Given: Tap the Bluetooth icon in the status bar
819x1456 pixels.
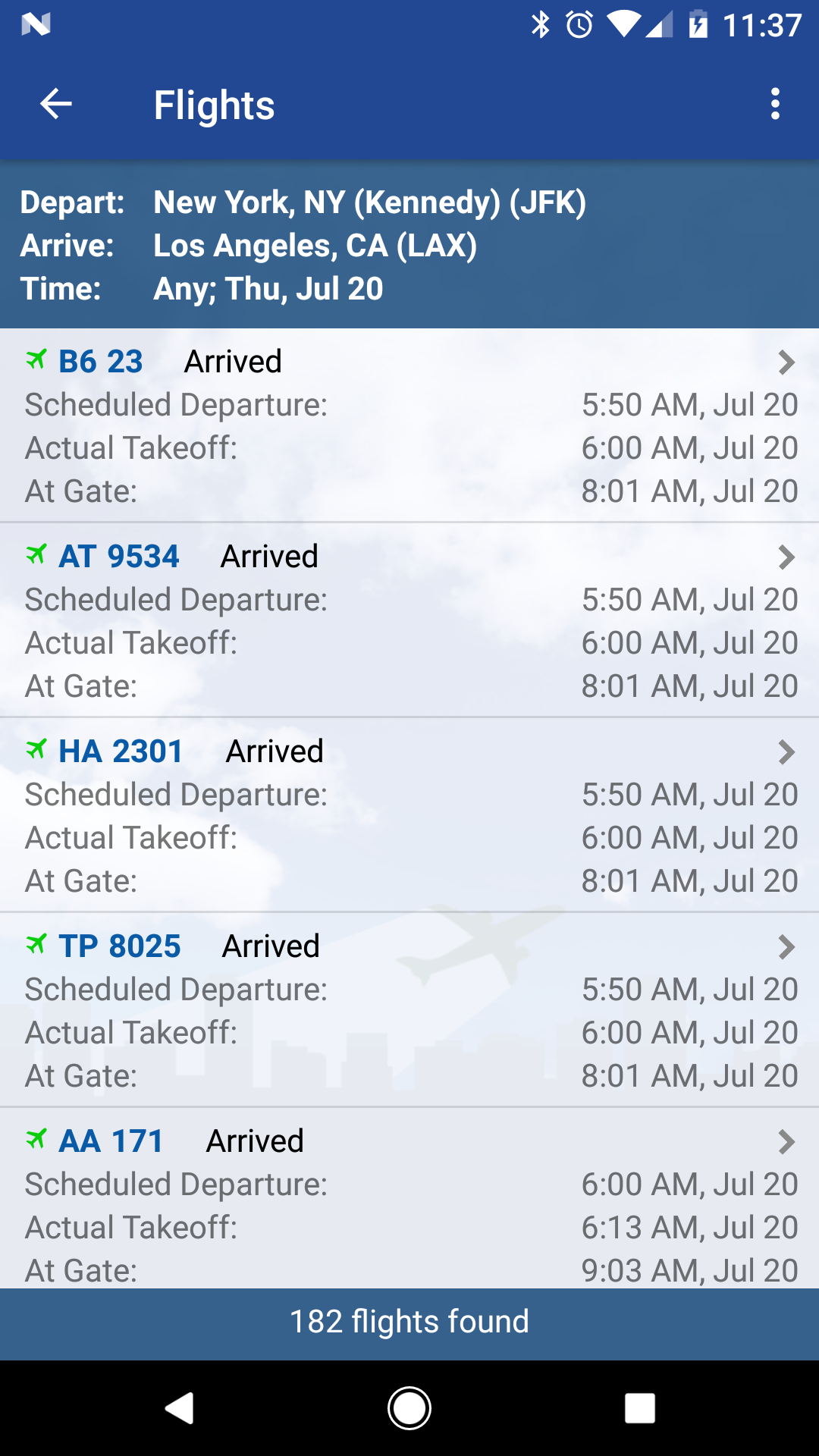Looking at the screenshot, I should pyautogui.click(x=541, y=25).
